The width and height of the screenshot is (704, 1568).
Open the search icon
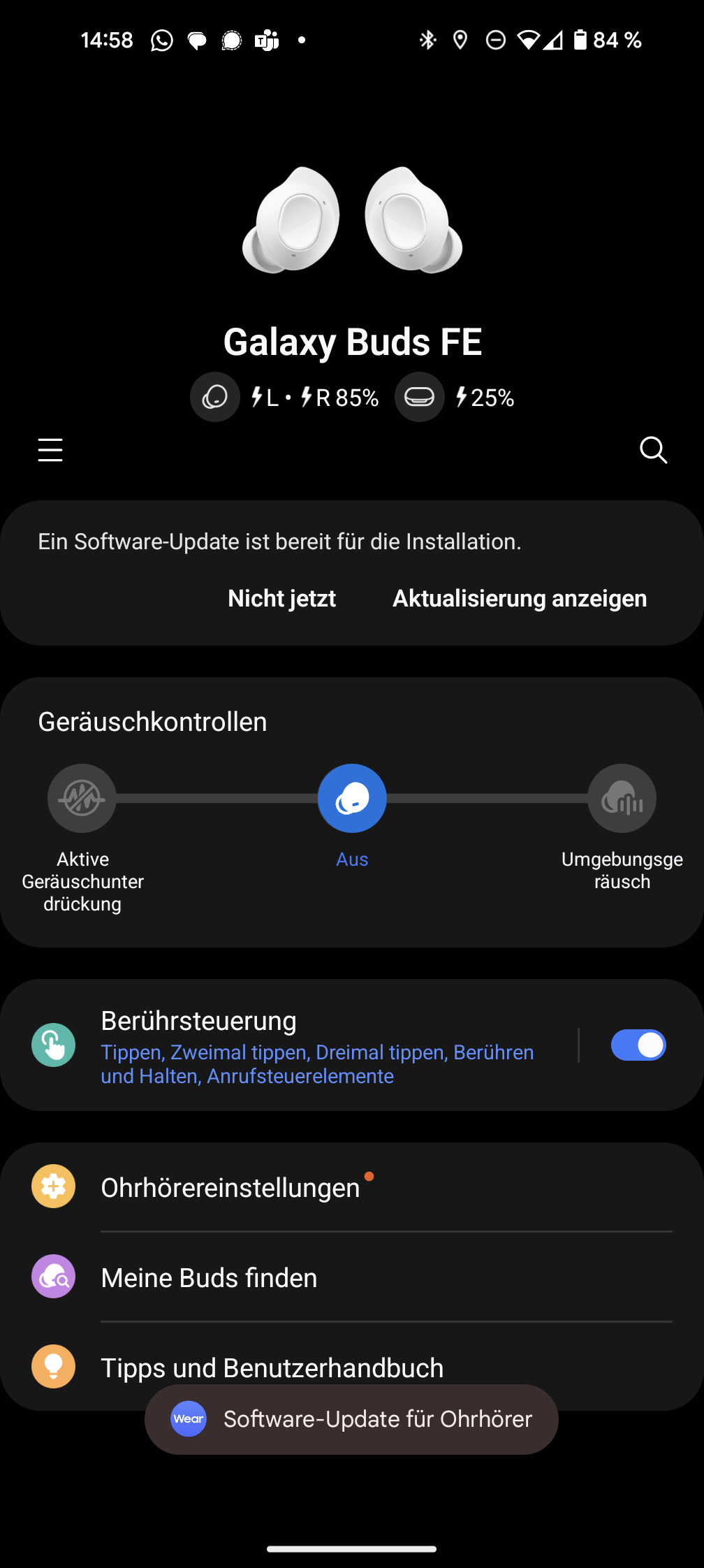point(653,450)
